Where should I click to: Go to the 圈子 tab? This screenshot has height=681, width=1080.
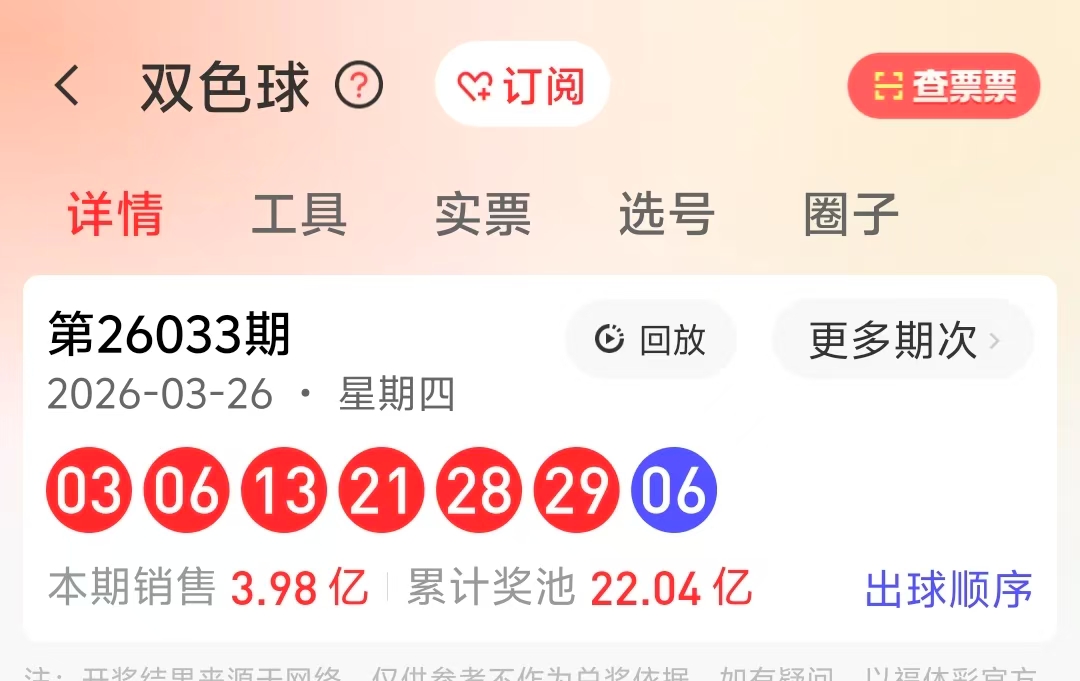[851, 214]
